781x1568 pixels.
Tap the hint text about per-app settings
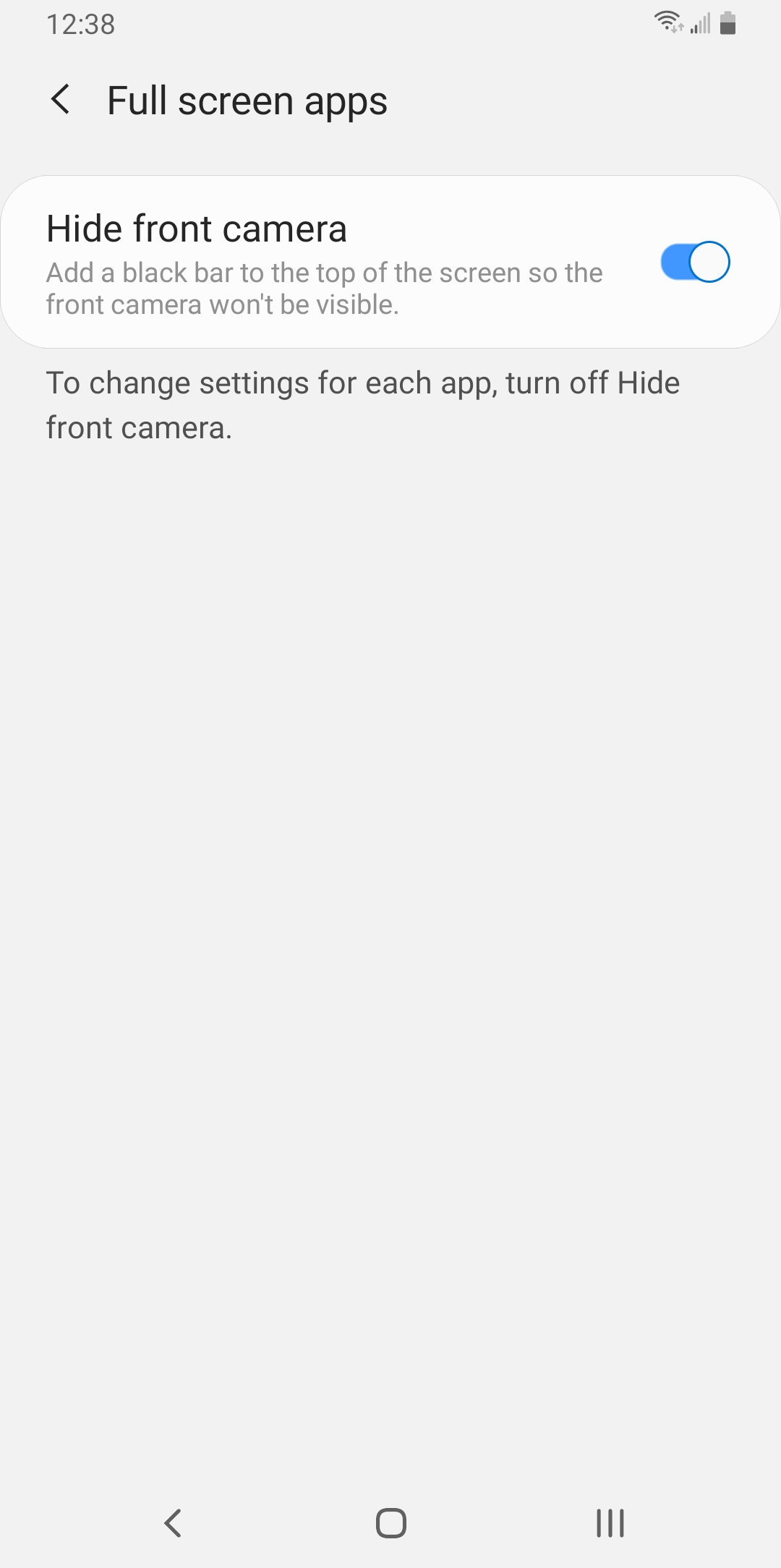362,404
